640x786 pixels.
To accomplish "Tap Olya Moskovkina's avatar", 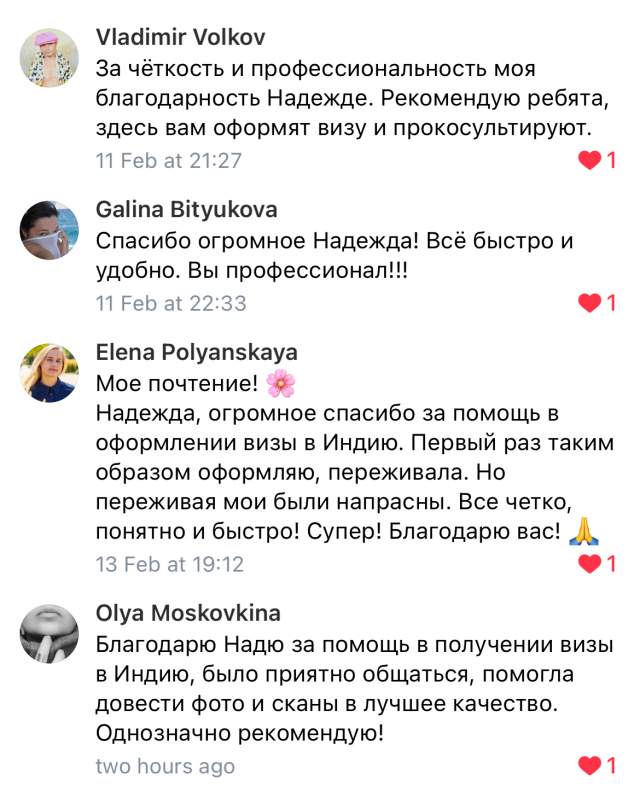I will tap(50, 633).
